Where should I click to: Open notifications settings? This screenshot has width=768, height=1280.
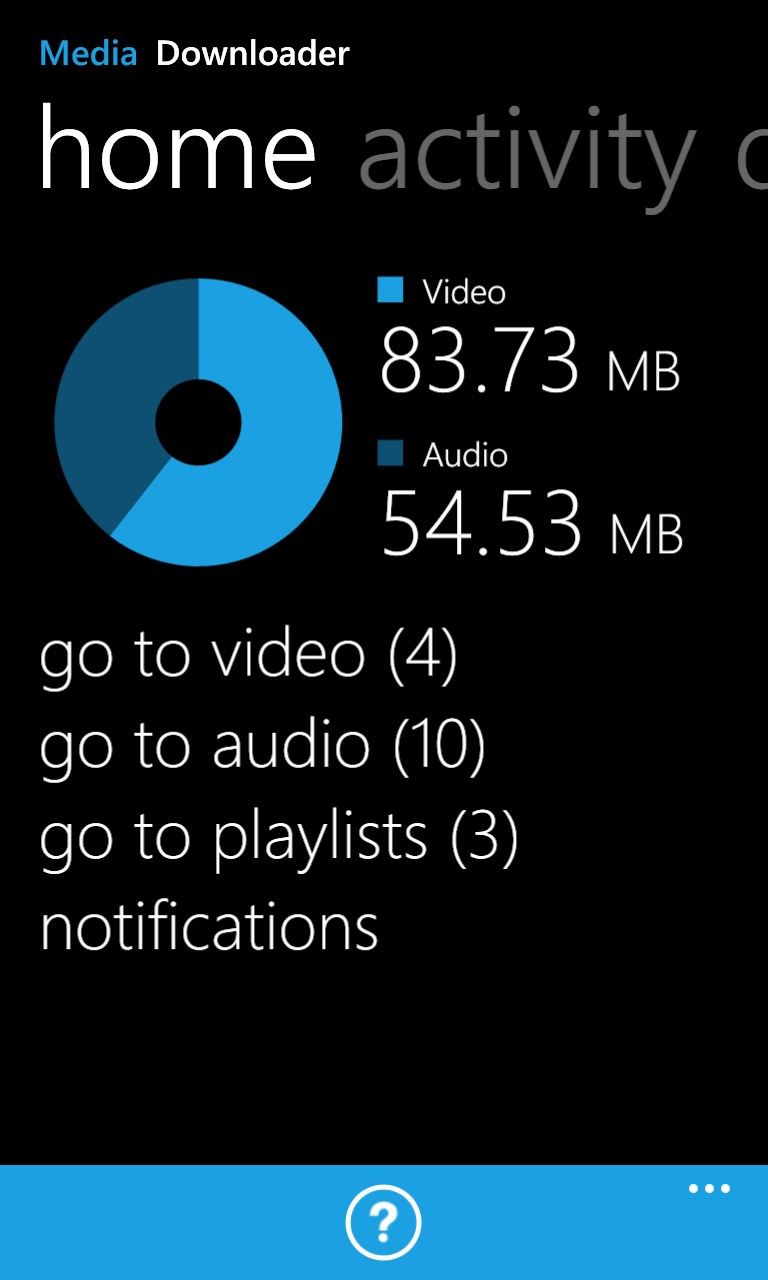[209, 927]
